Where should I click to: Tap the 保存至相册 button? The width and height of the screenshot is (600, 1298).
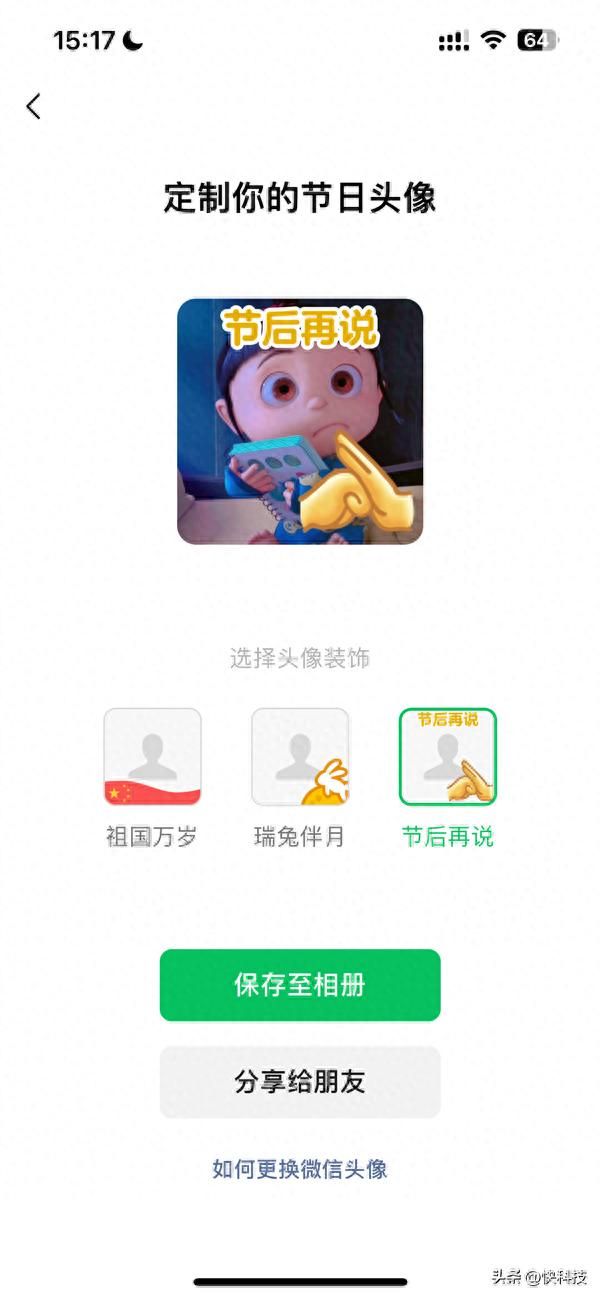[x=300, y=985]
